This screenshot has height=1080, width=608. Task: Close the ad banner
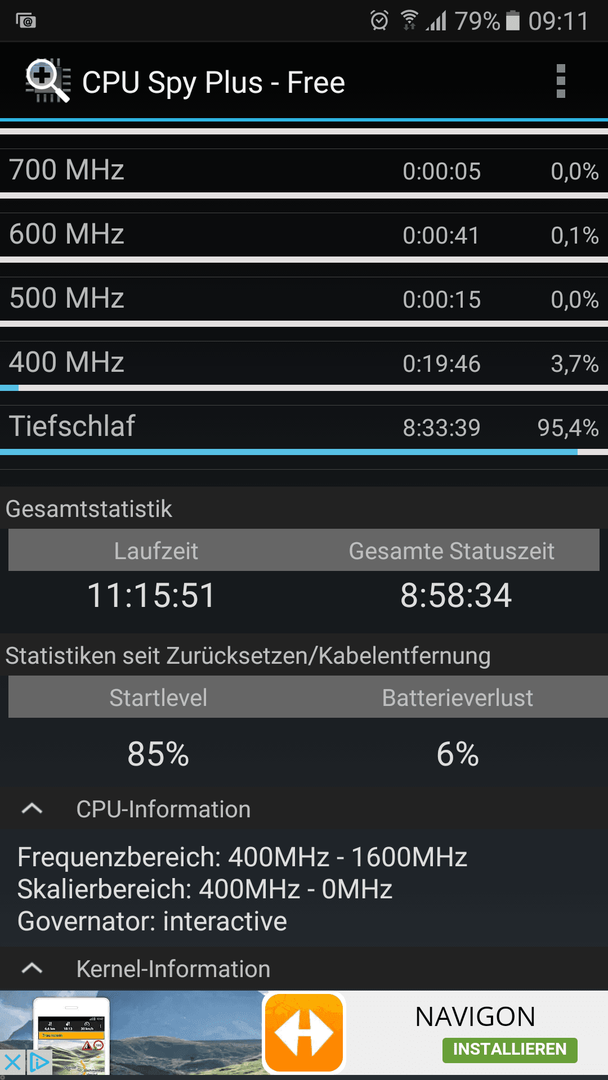click(x=12, y=1062)
